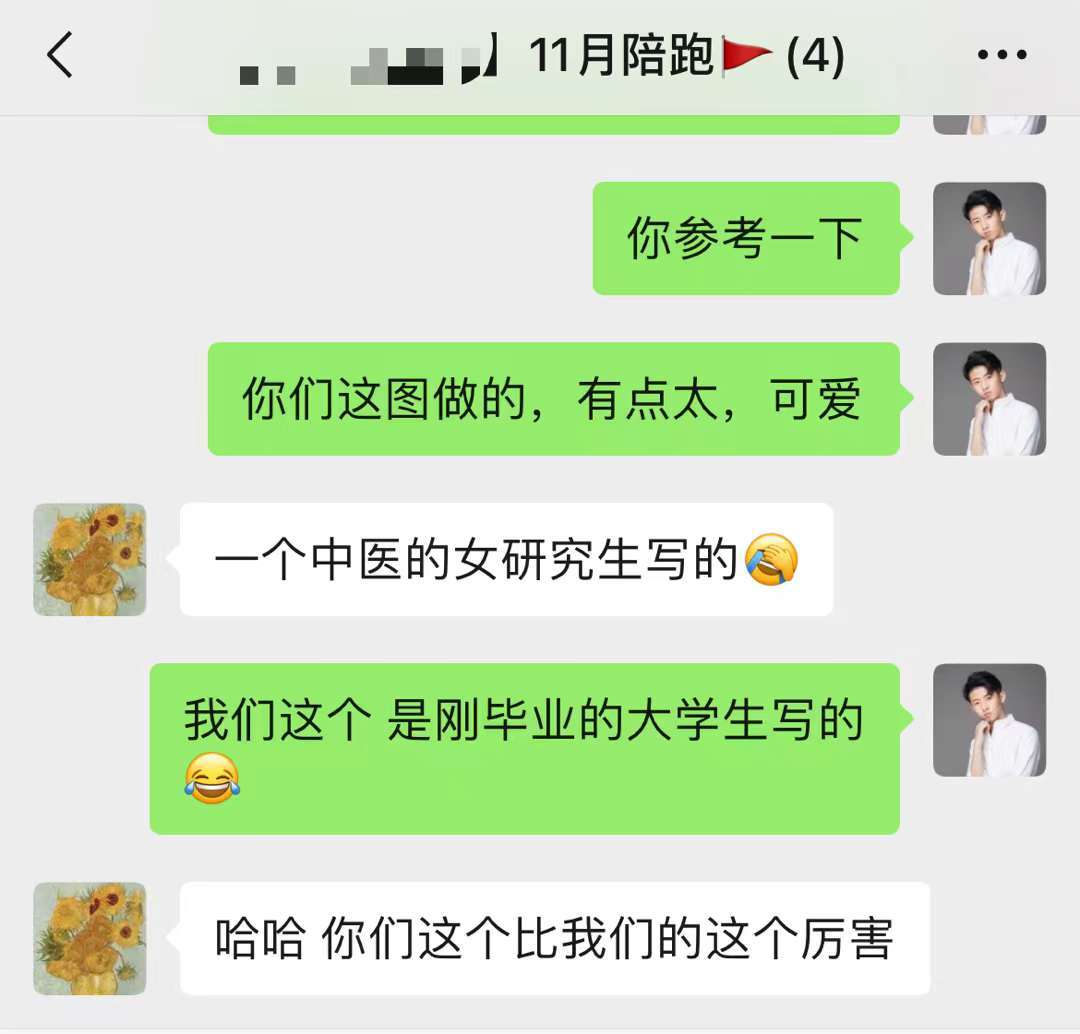Tap avatar beside 你们这图做的，有点太，可爱
The height and width of the screenshot is (1034, 1080).
click(x=989, y=399)
